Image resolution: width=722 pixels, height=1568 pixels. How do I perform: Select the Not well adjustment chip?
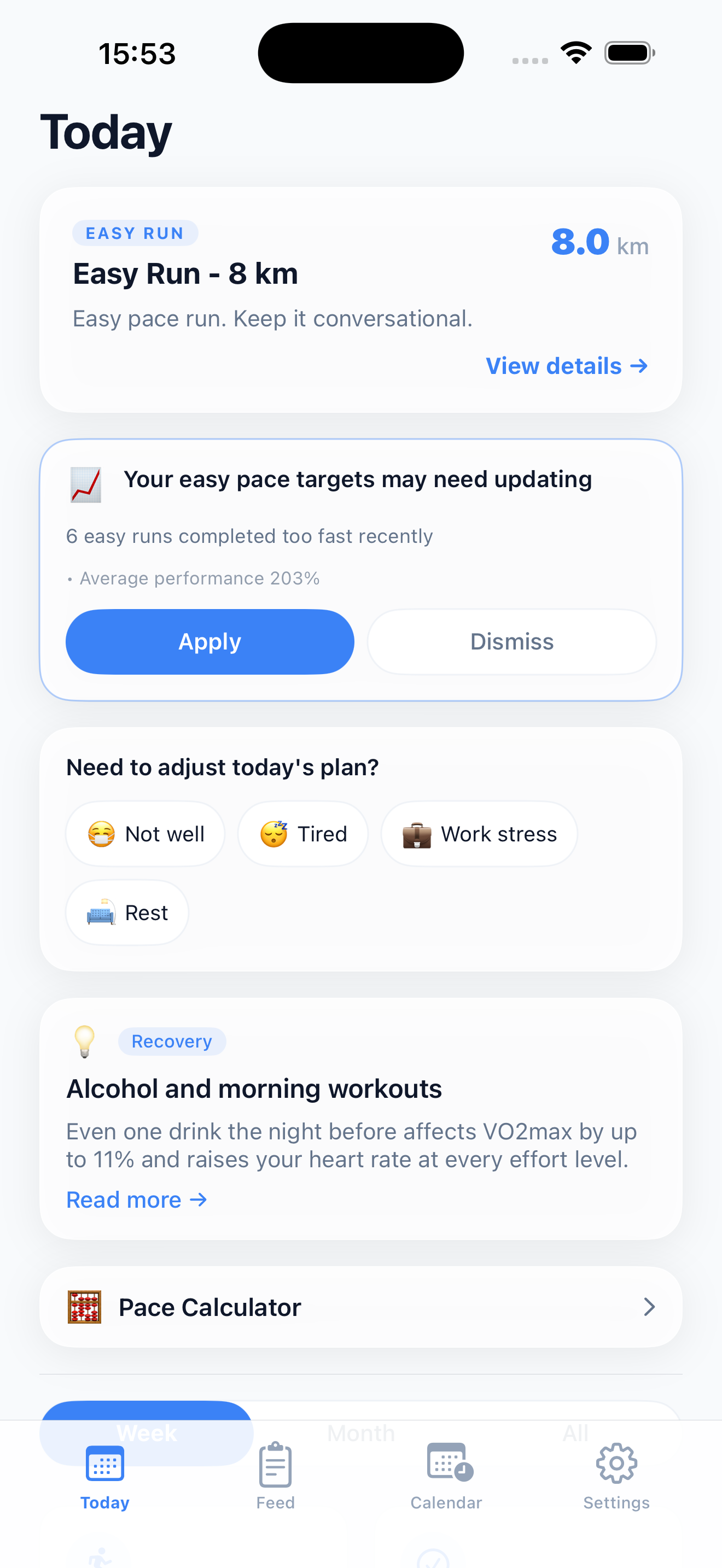145,833
